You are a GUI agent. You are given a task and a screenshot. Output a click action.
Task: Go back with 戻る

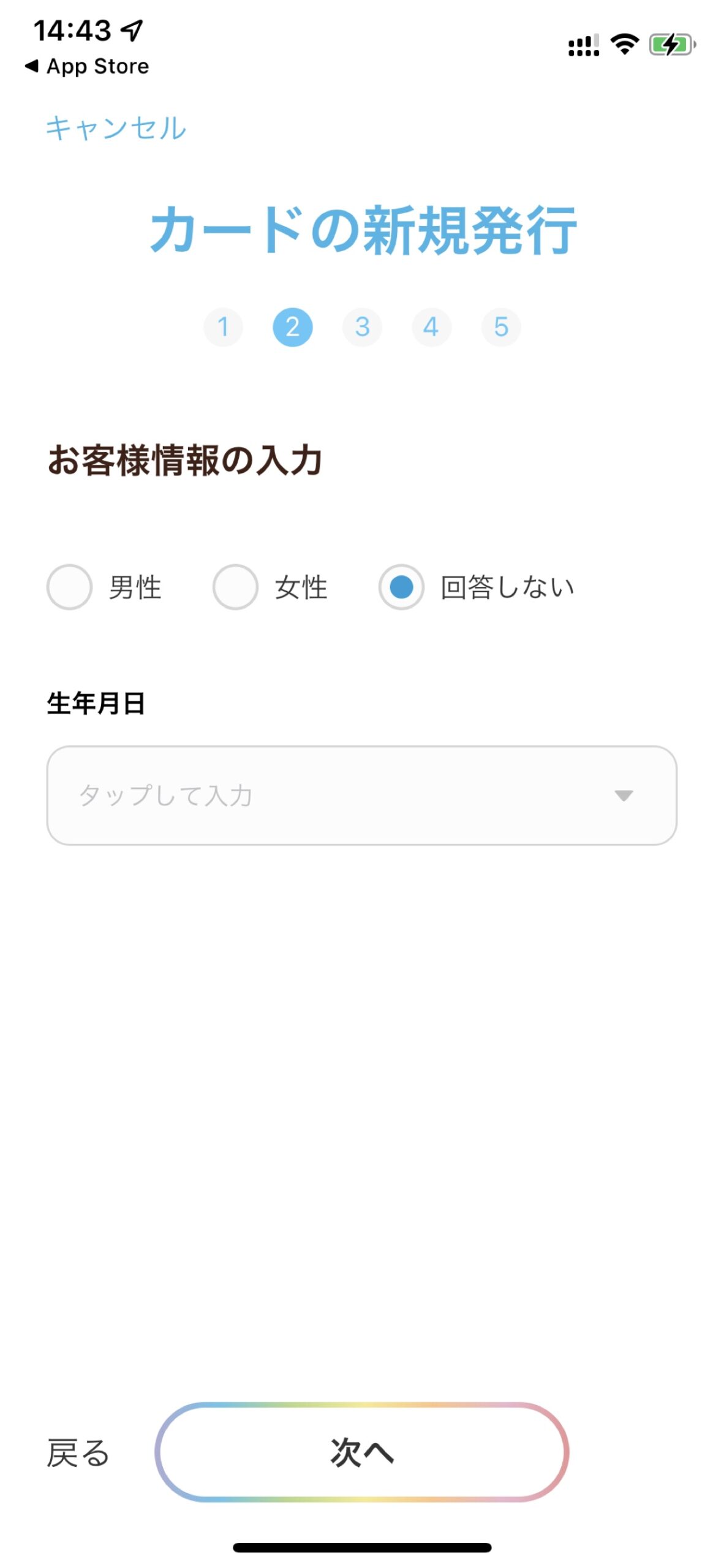(78, 1452)
